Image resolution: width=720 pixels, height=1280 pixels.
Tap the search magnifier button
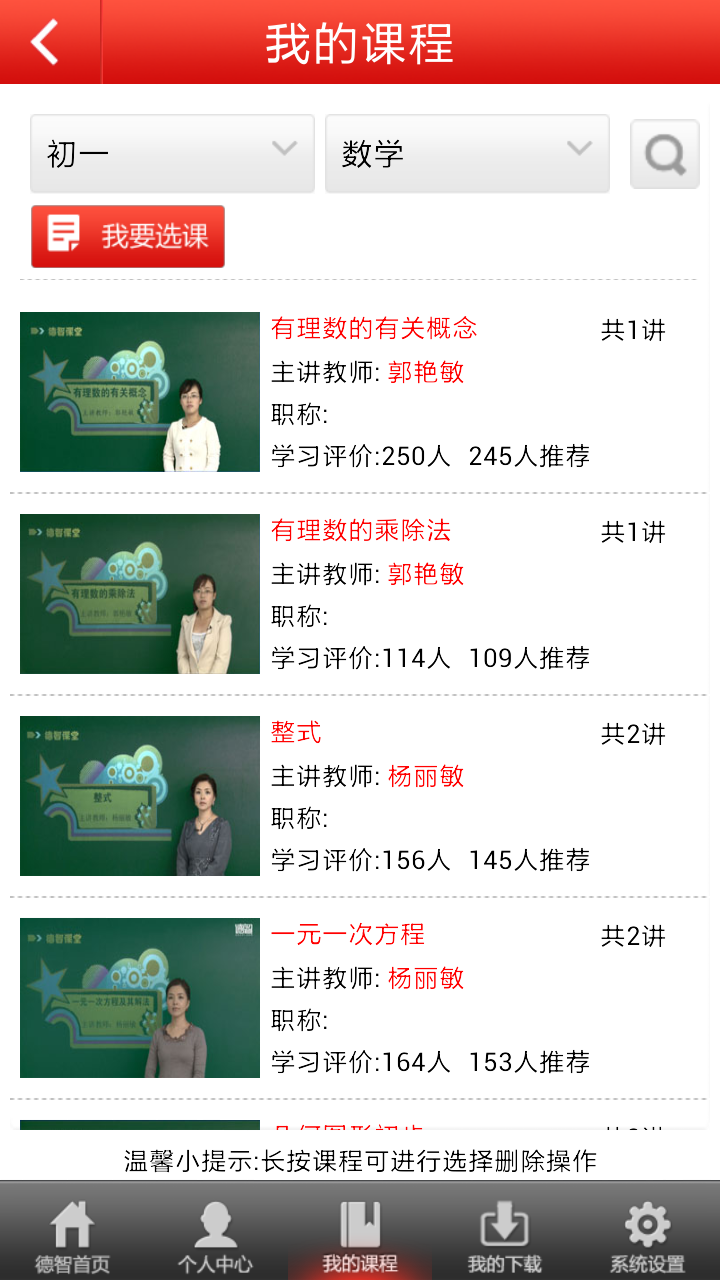pyautogui.click(x=664, y=154)
